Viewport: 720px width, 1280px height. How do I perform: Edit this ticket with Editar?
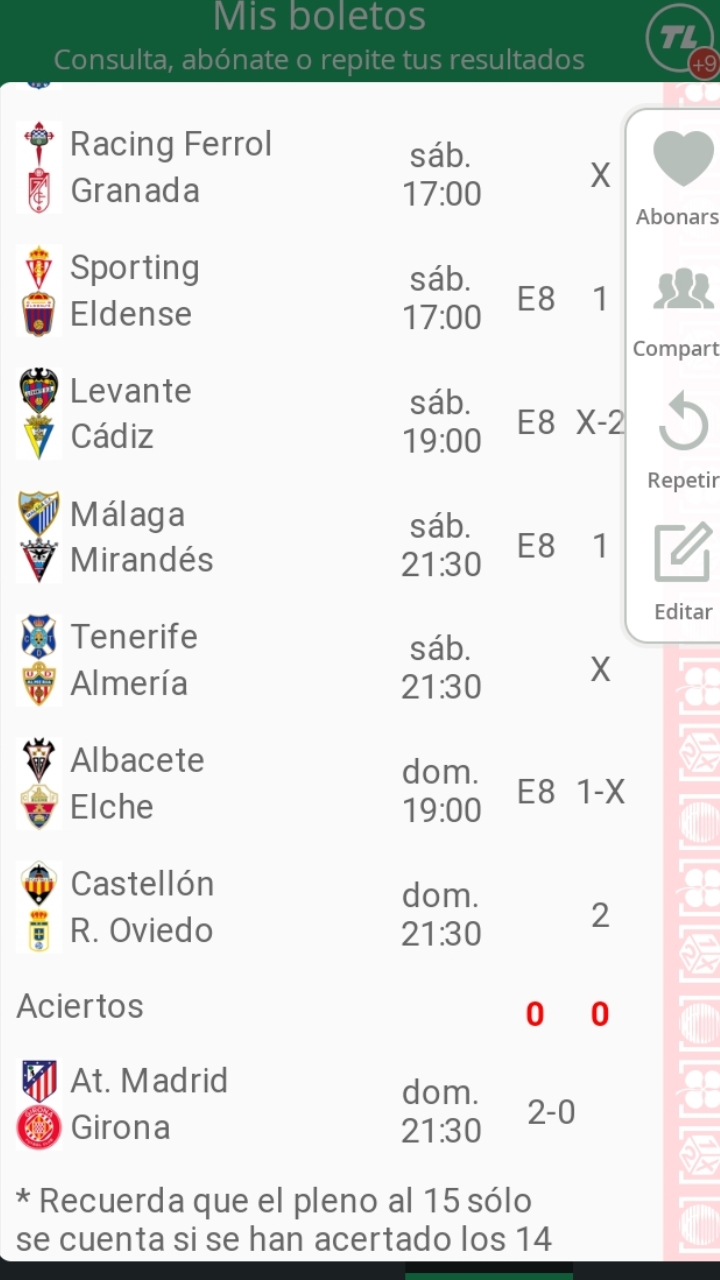pyautogui.click(x=683, y=571)
